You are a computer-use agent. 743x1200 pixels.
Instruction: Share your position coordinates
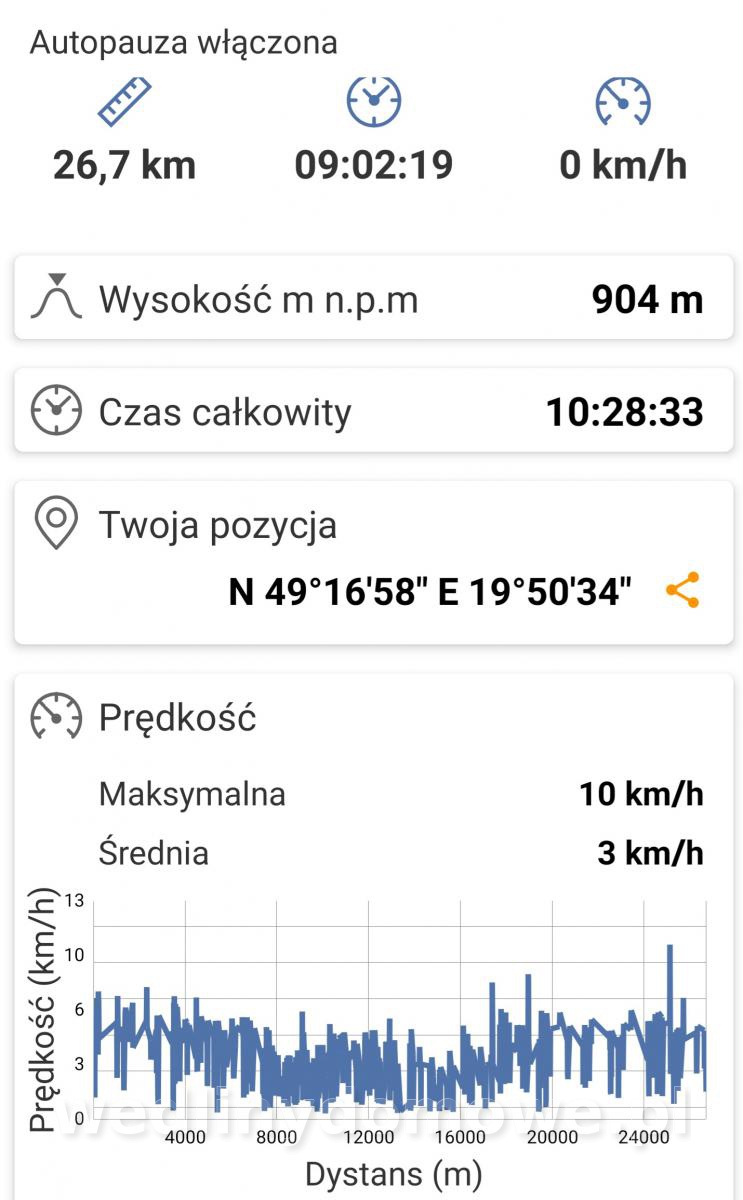683,590
